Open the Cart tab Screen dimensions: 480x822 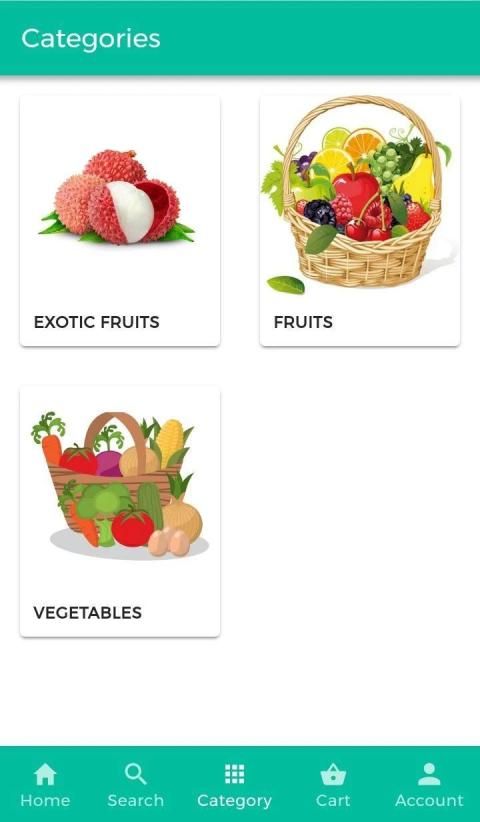(333, 785)
